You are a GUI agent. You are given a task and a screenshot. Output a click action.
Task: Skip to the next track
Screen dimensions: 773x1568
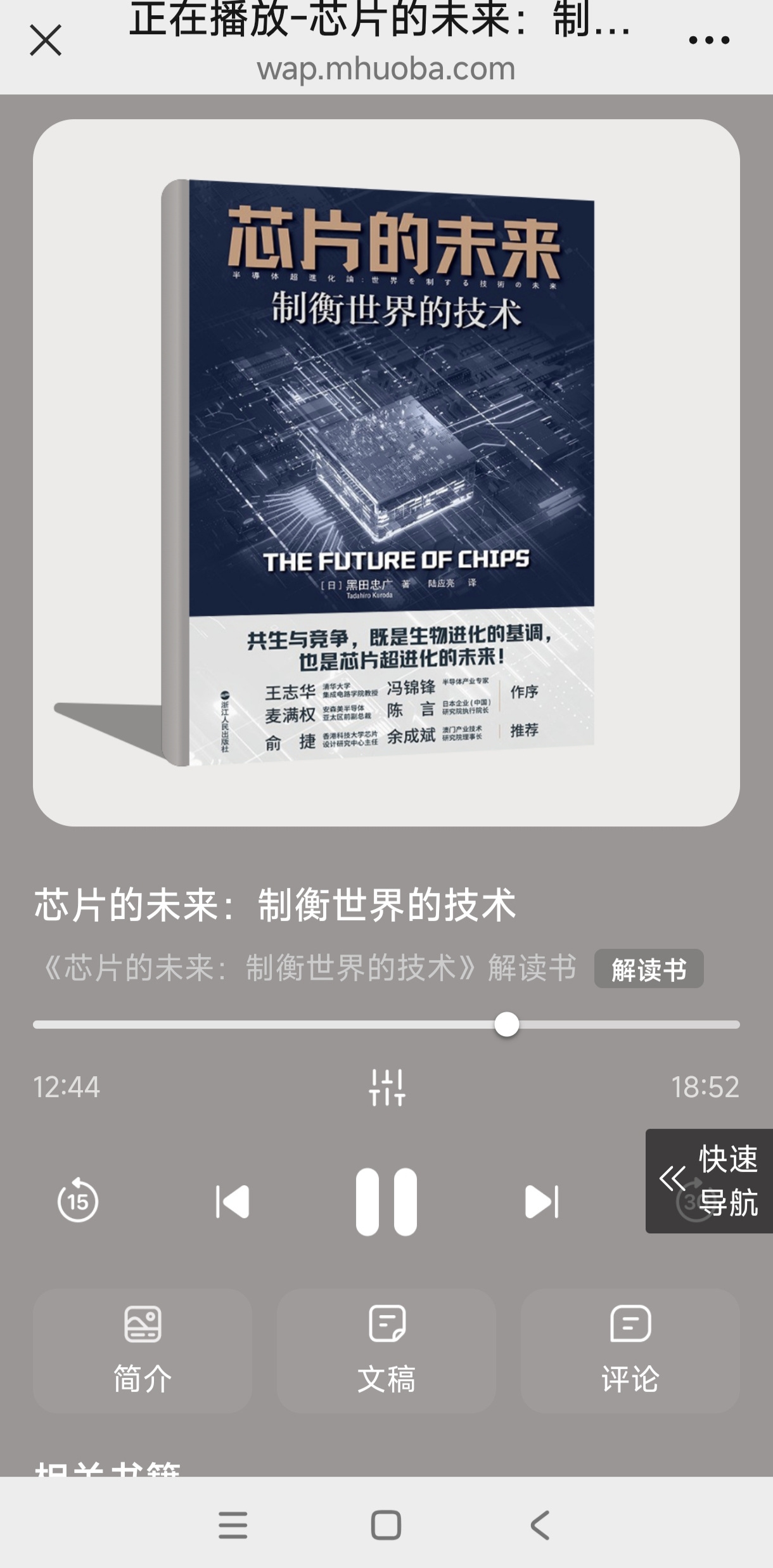(x=542, y=1202)
